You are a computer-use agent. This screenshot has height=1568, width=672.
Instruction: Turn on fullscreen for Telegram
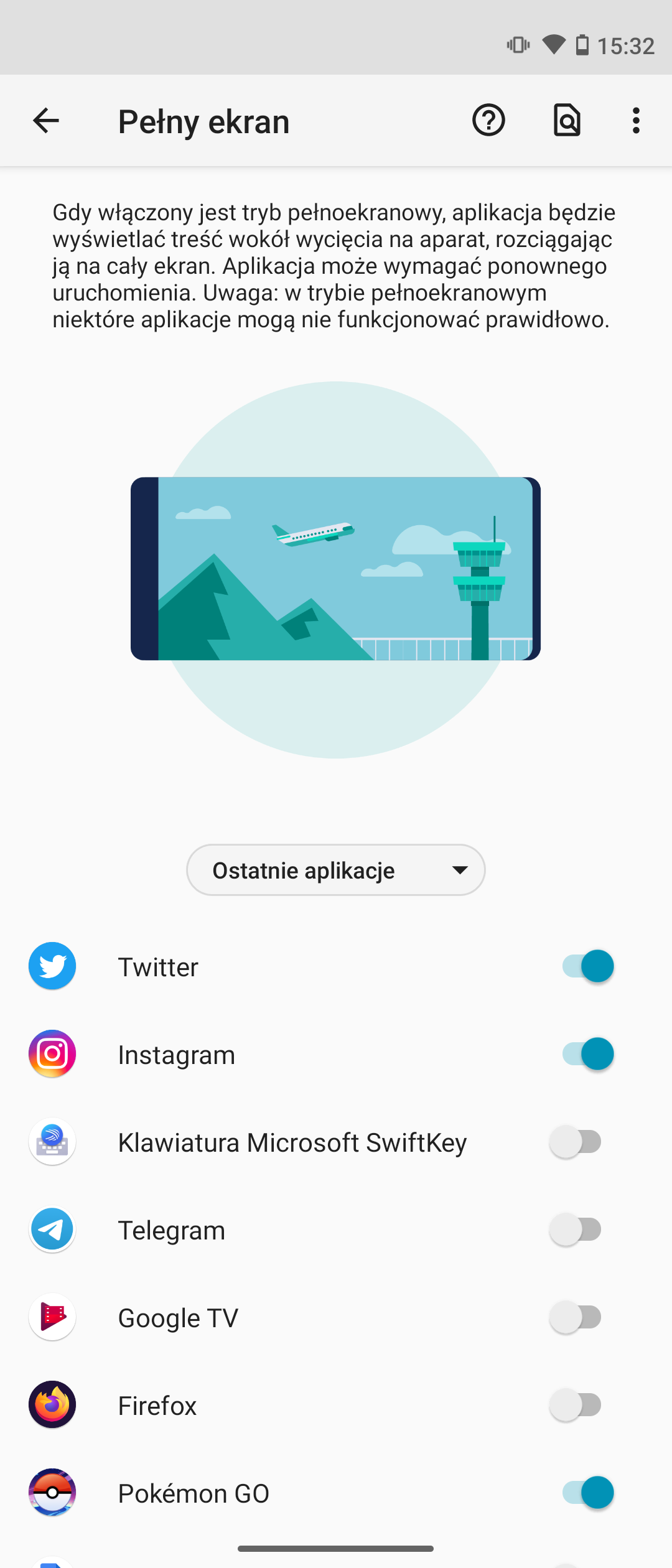576,1230
